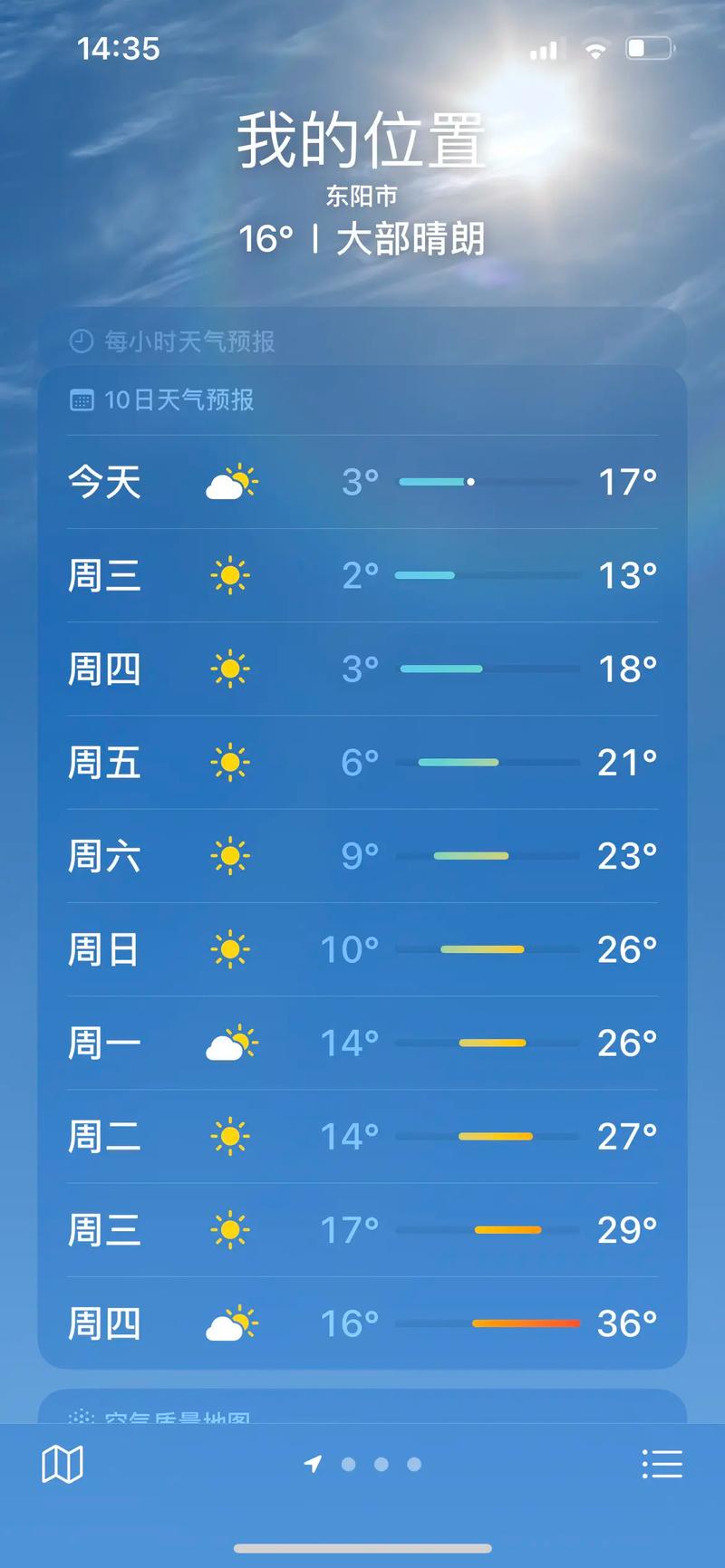The image size is (725, 1568).
Task: Tap the battery indicator in status bar
Action: click(649, 49)
